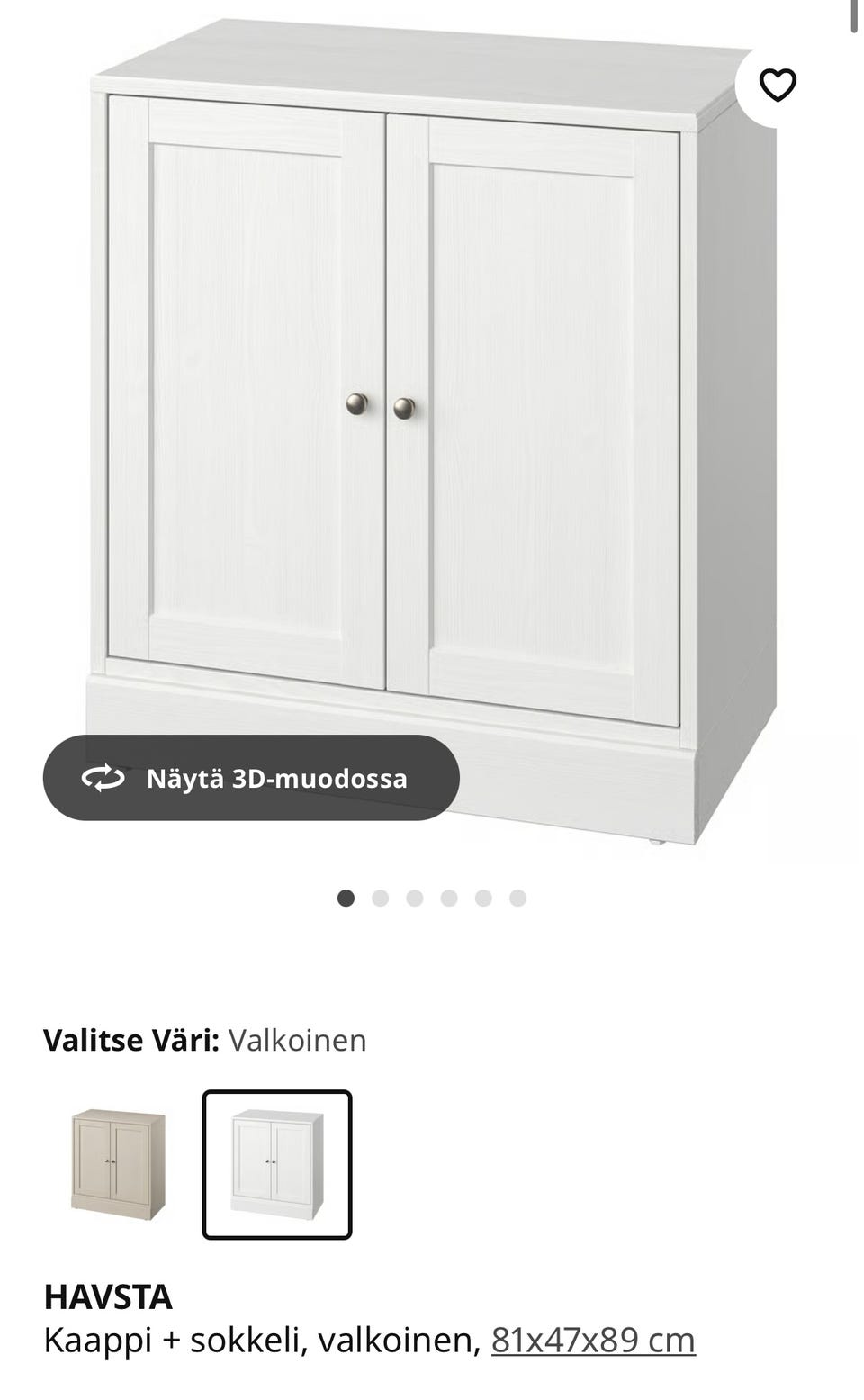Add HAVSTA cabinet to favorites
Image resolution: width=864 pixels, height=1400 pixels.
pyautogui.click(x=778, y=86)
